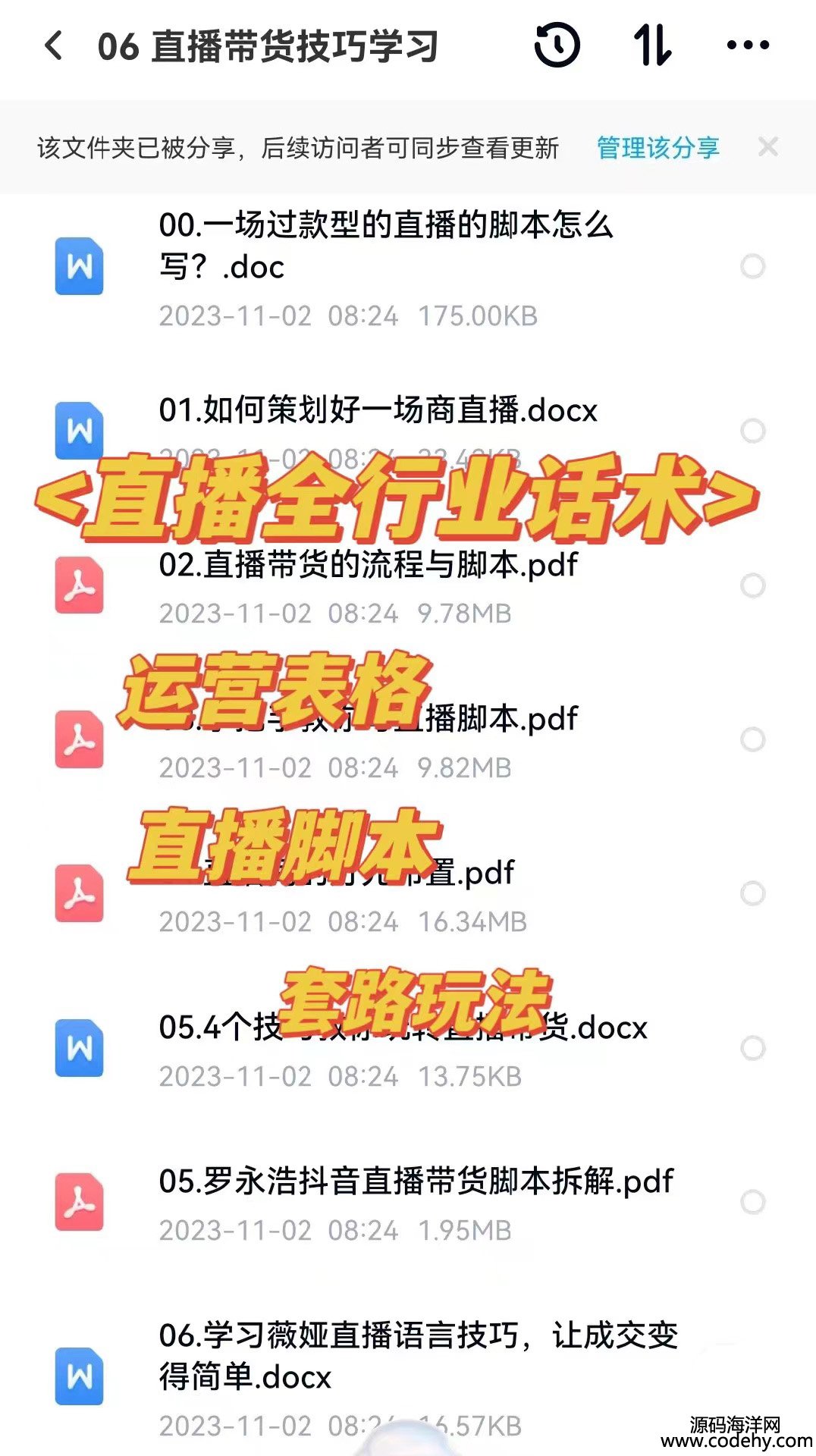Tap the 管理该分享 link

(x=658, y=148)
